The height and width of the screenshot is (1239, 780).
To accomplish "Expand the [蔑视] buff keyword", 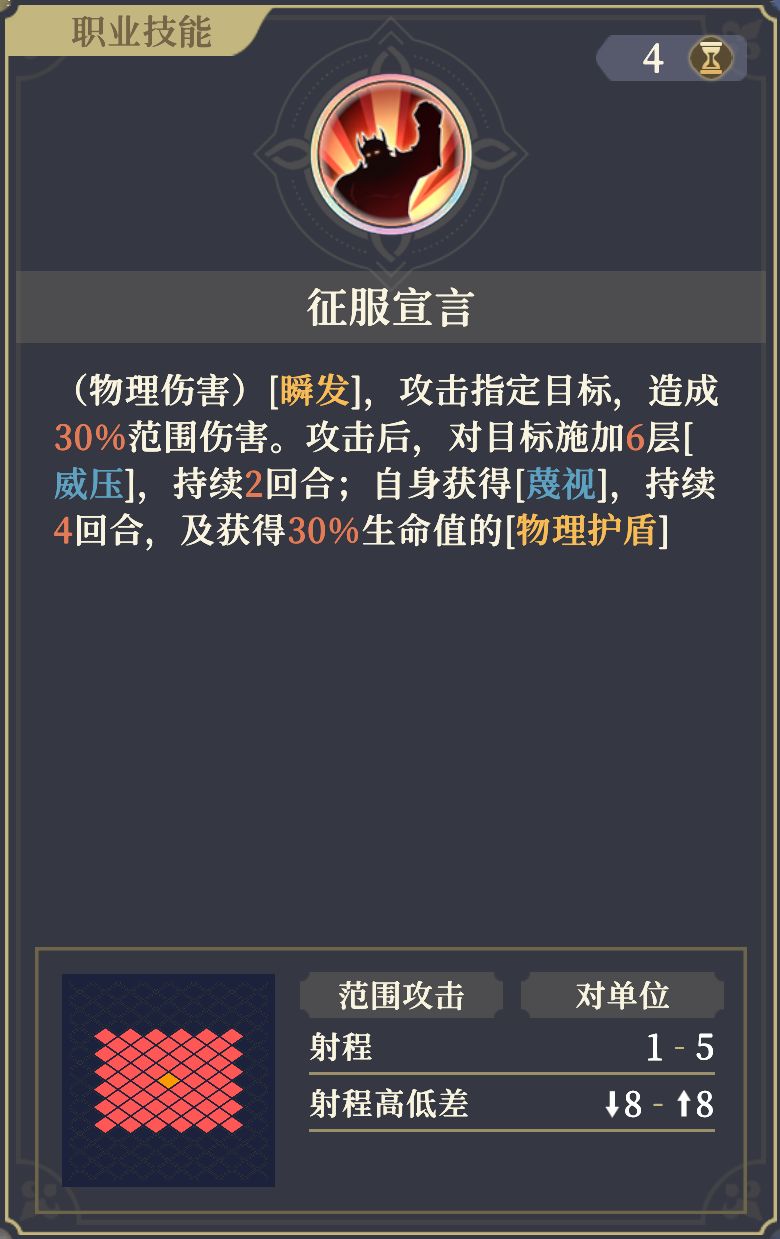I will [x=560, y=486].
